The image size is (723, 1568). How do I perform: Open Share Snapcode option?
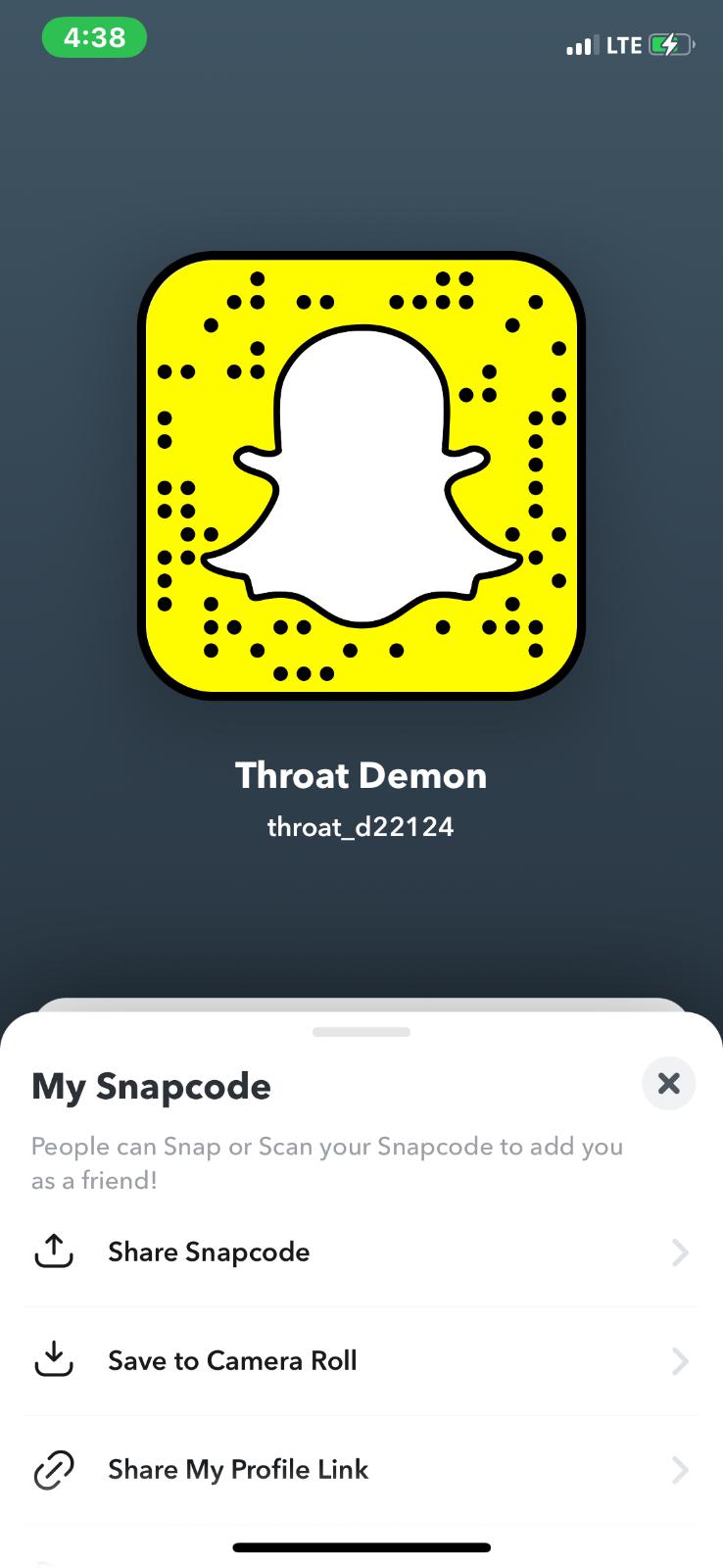pyautogui.click(x=361, y=1252)
